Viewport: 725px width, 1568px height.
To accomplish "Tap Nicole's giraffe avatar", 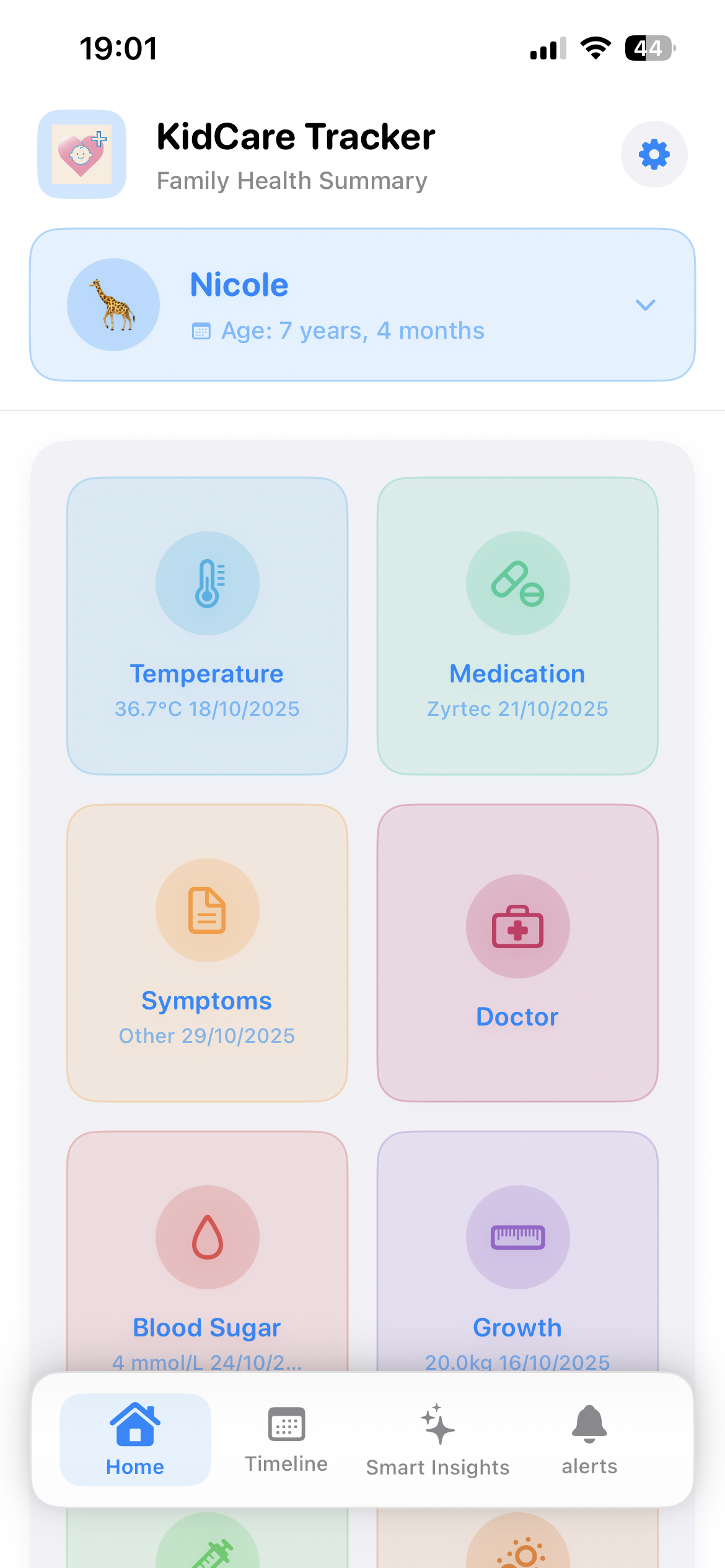I will [112, 304].
